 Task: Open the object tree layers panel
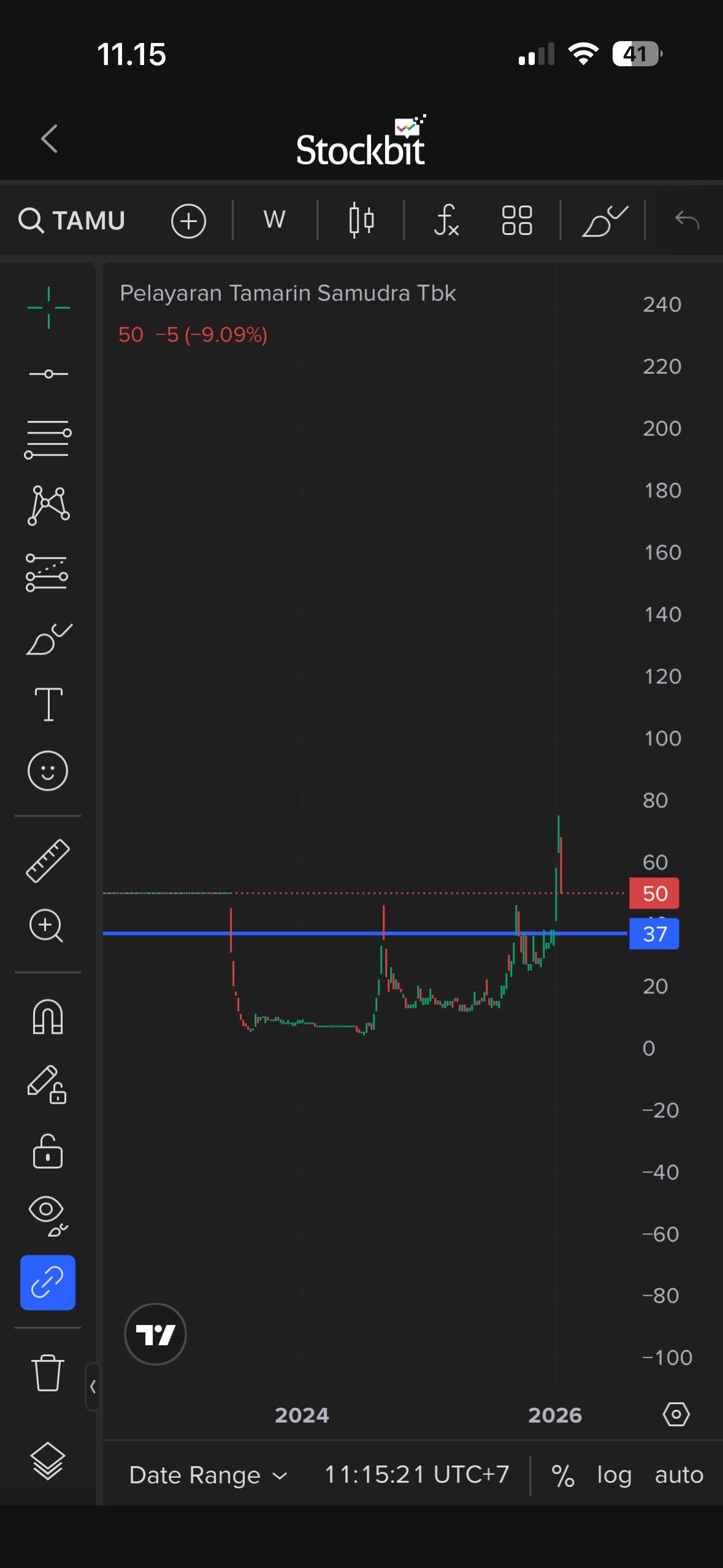48,1461
